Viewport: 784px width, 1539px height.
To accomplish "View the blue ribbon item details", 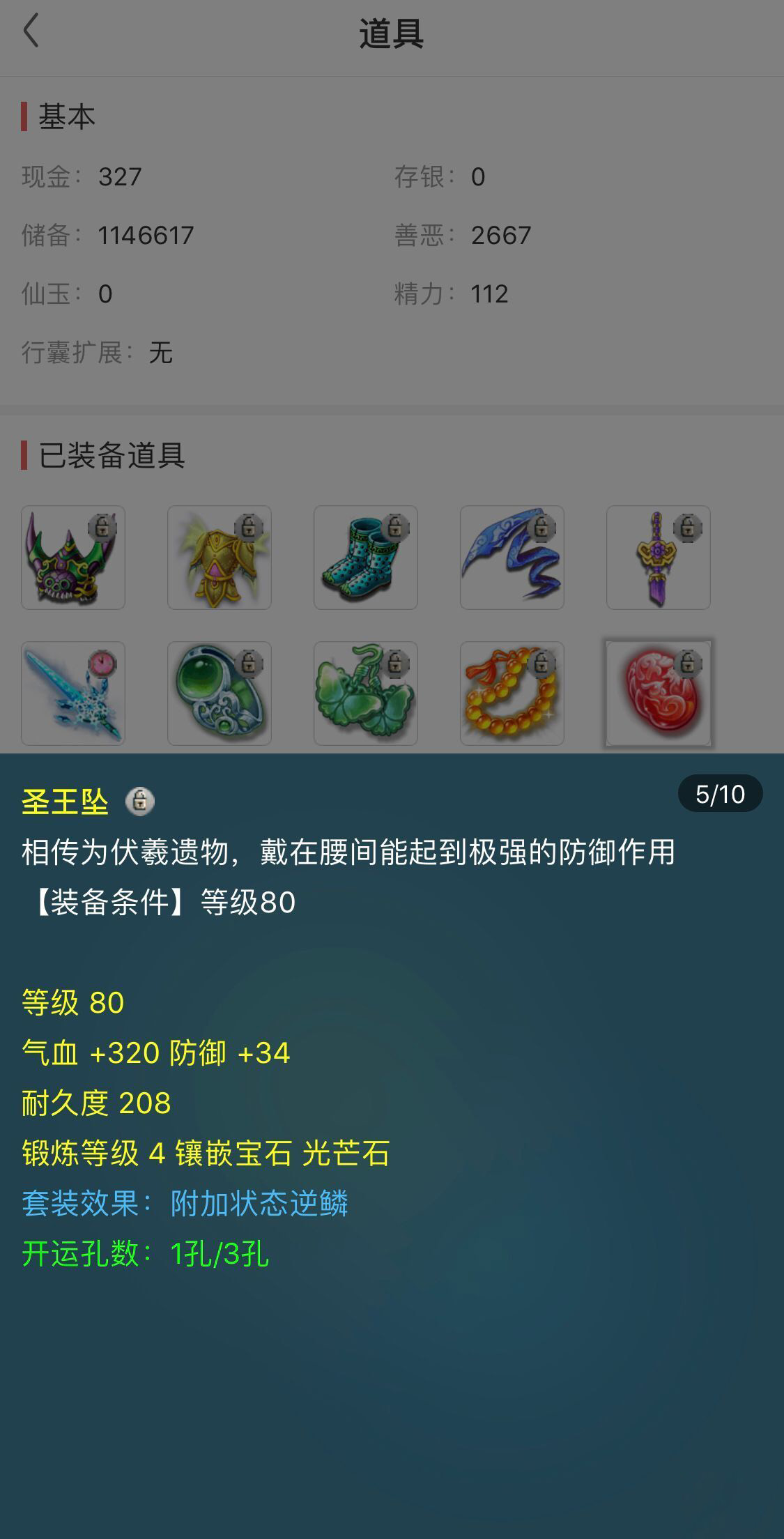I will pyautogui.click(x=512, y=558).
